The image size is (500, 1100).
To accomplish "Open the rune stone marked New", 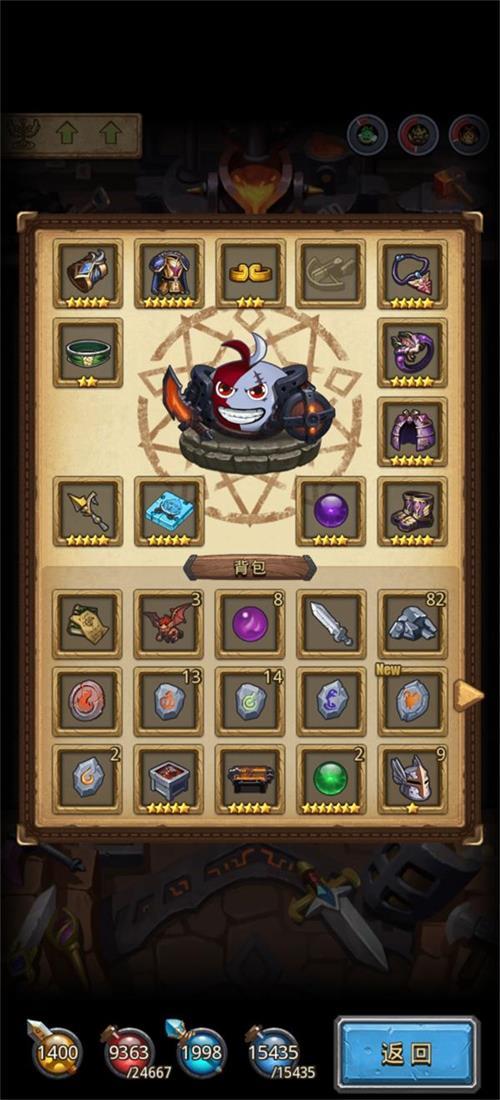I will pyautogui.click(x=412, y=702).
